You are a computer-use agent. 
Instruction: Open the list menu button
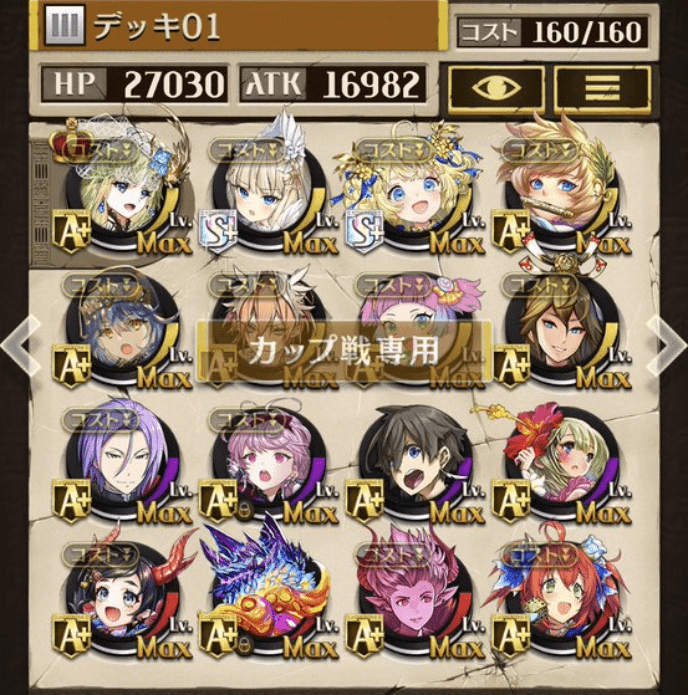click(x=602, y=88)
